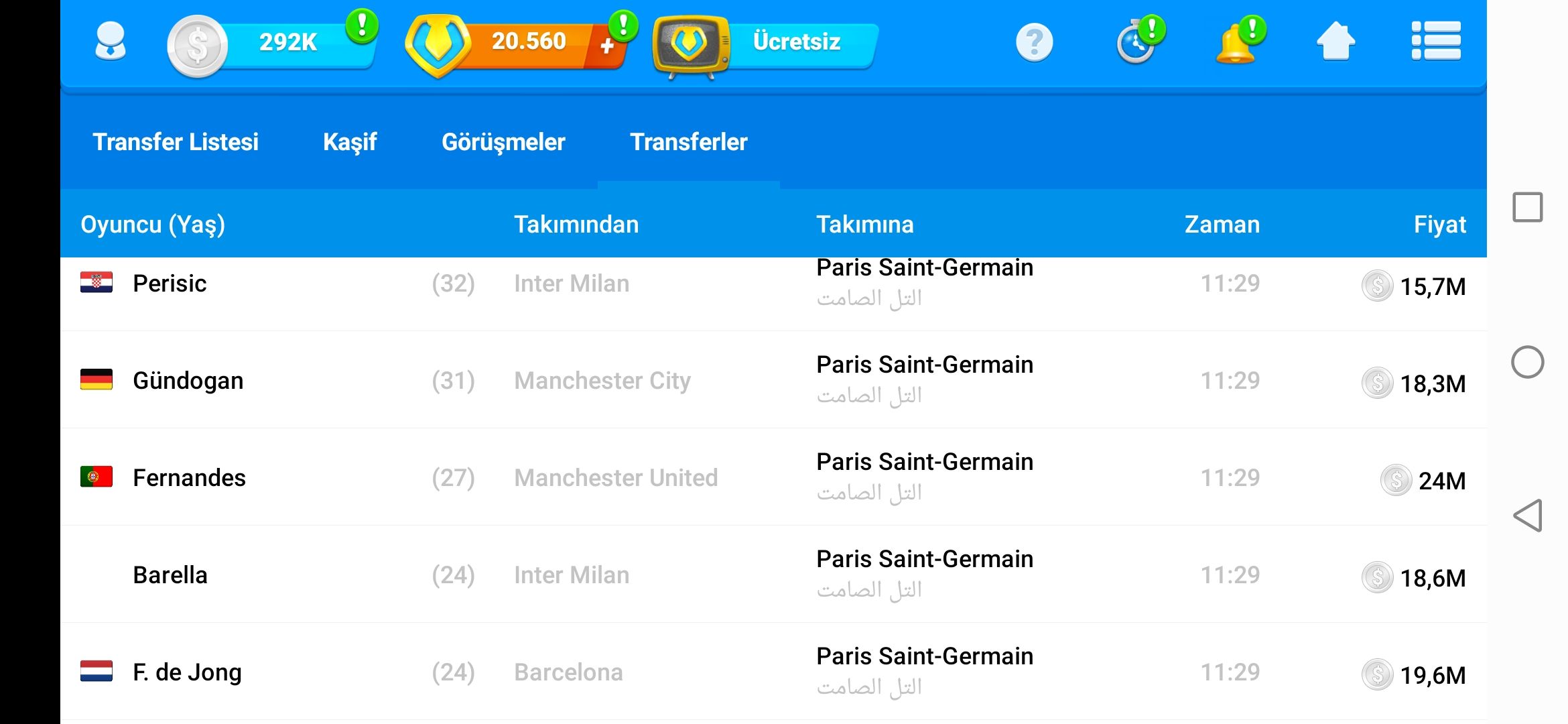Tap the system back button
This screenshot has width=1568, height=724.
pos(1527,516)
